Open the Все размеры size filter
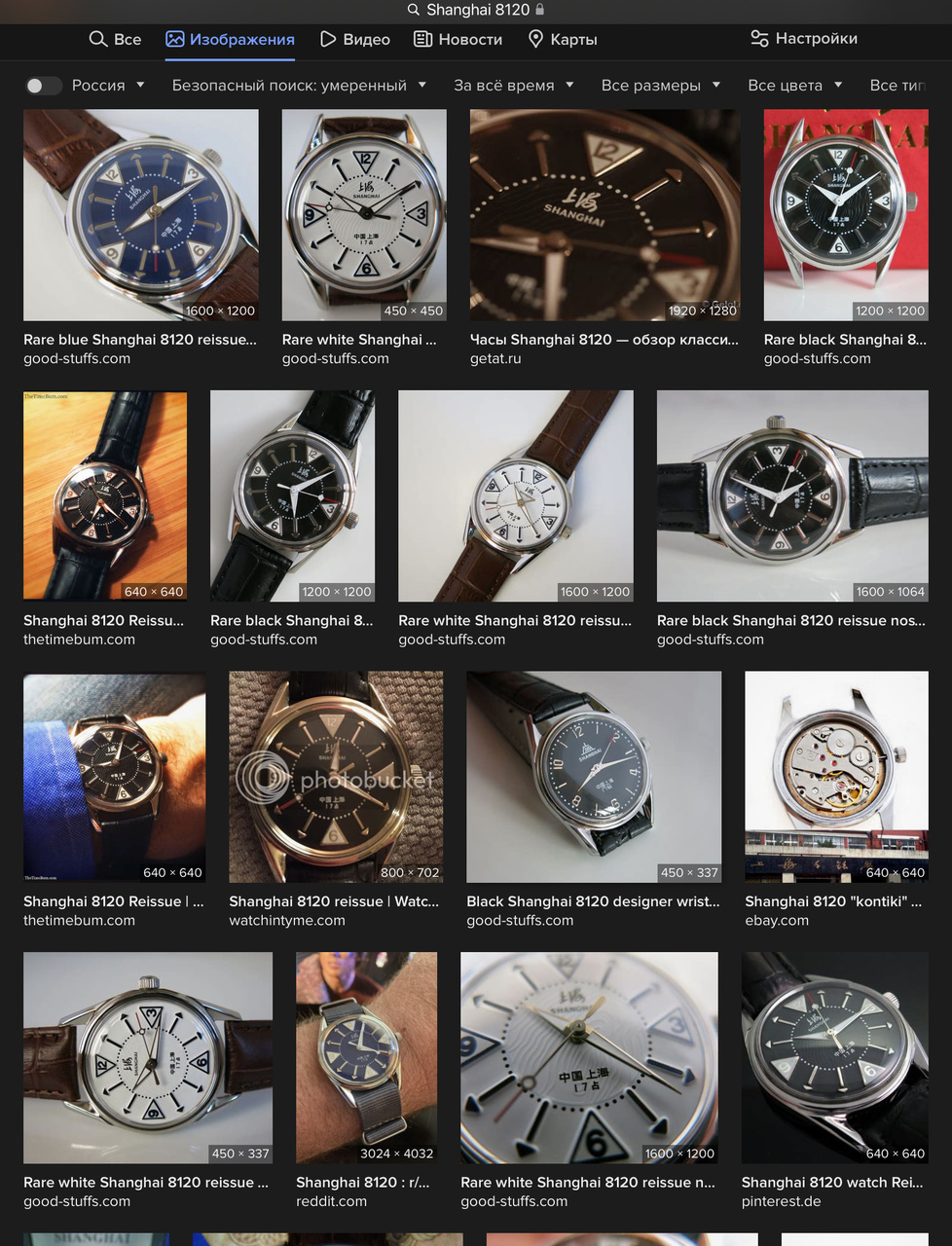Screen dimensions: 952x1246 660,86
